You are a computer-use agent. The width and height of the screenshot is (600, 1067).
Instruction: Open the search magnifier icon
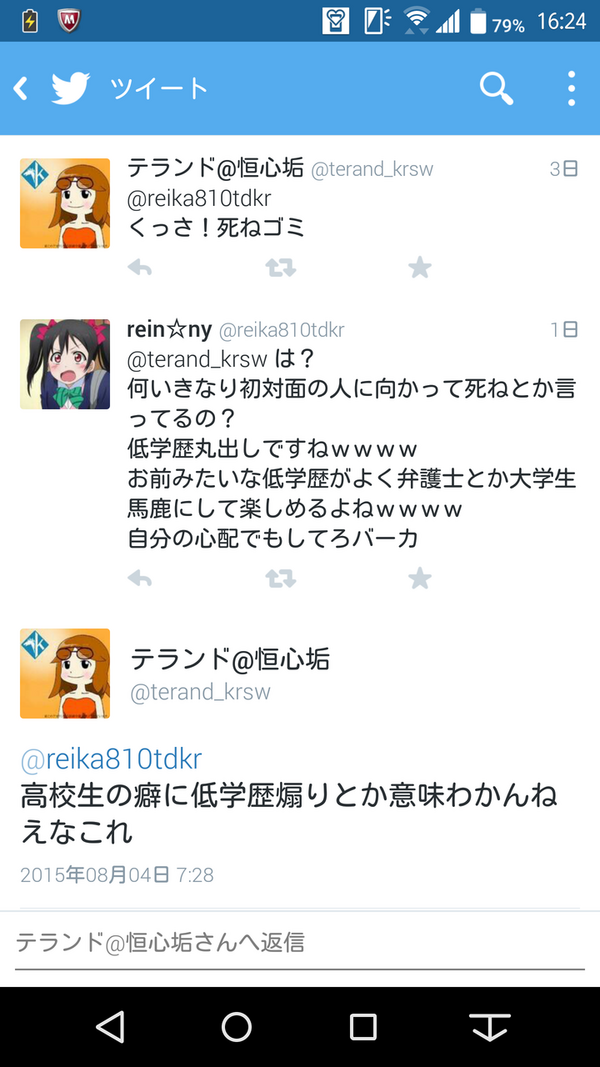click(496, 89)
